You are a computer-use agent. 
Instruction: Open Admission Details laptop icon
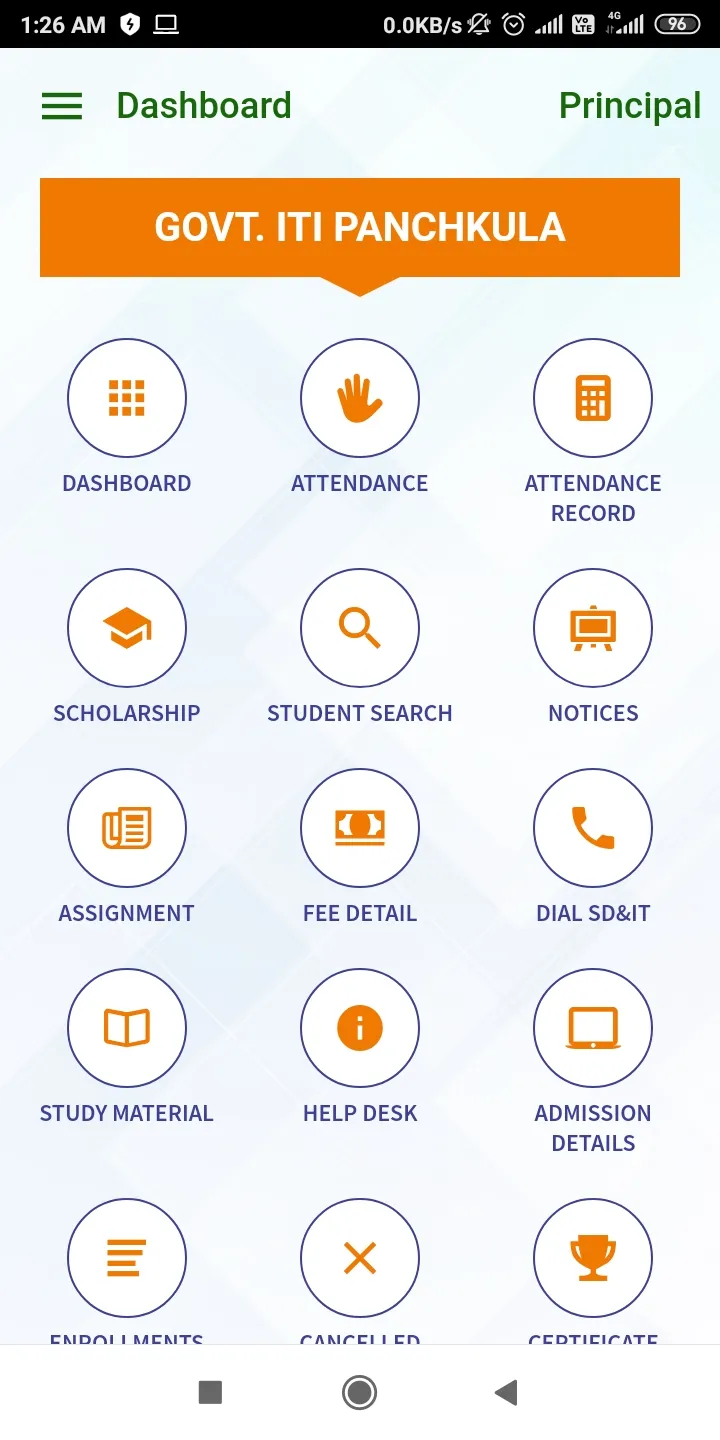click(593, 1028)
